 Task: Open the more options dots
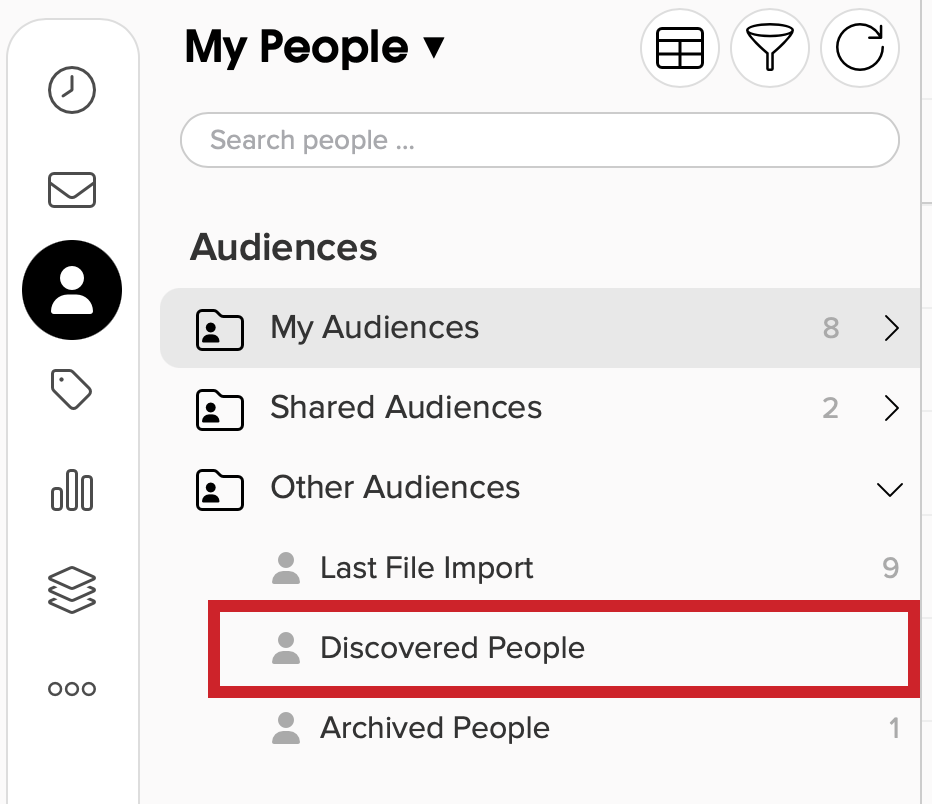click(72, 689)
